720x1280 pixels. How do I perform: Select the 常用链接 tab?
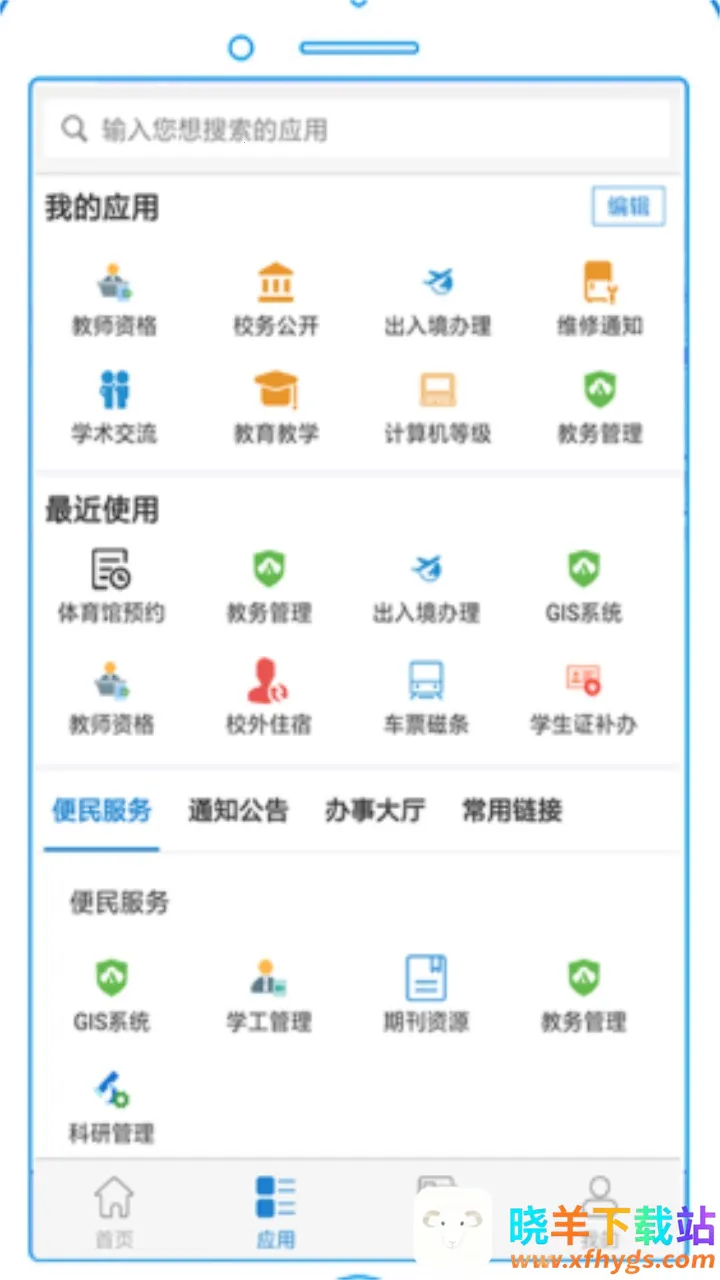tap(511, 810)
